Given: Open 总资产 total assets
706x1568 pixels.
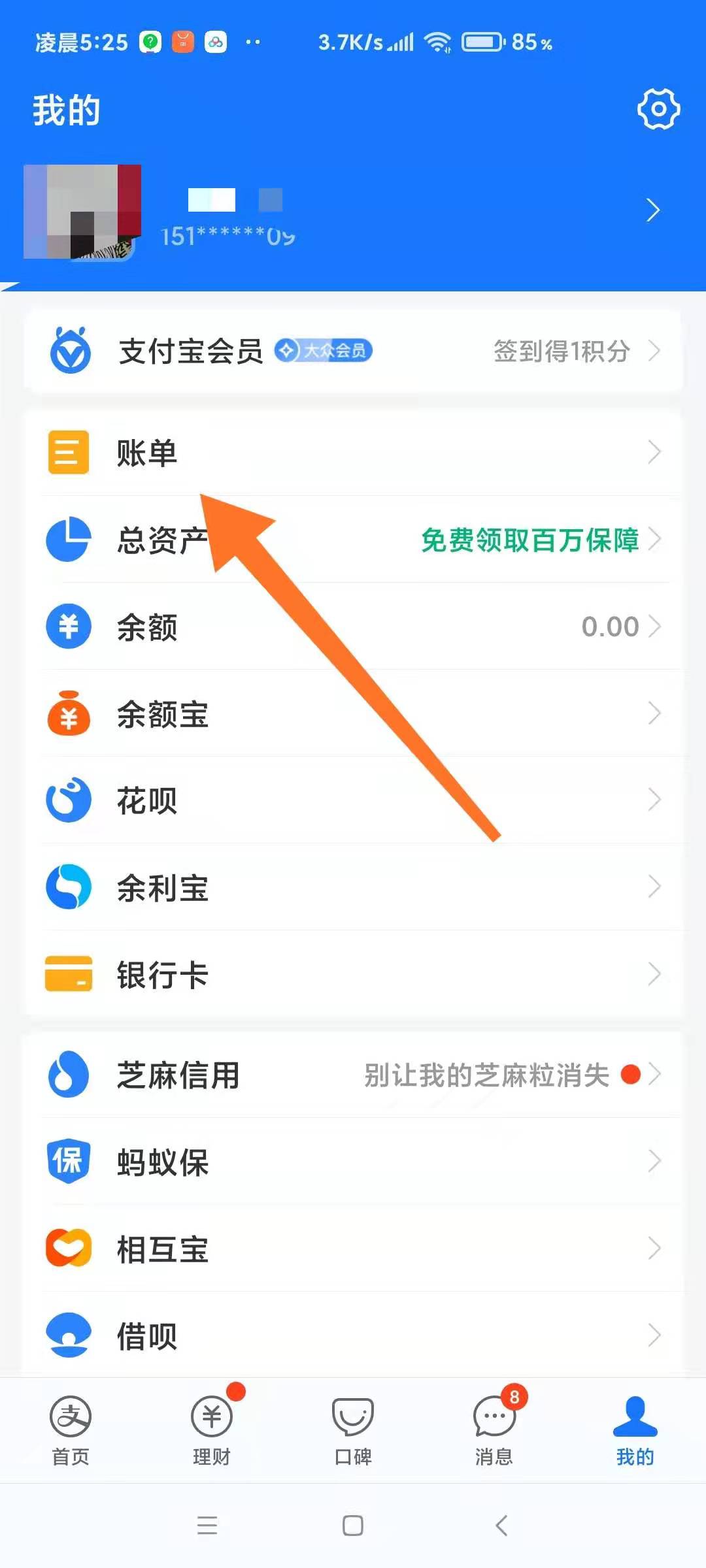Looking at the screenshot, I should pos(353,540).
